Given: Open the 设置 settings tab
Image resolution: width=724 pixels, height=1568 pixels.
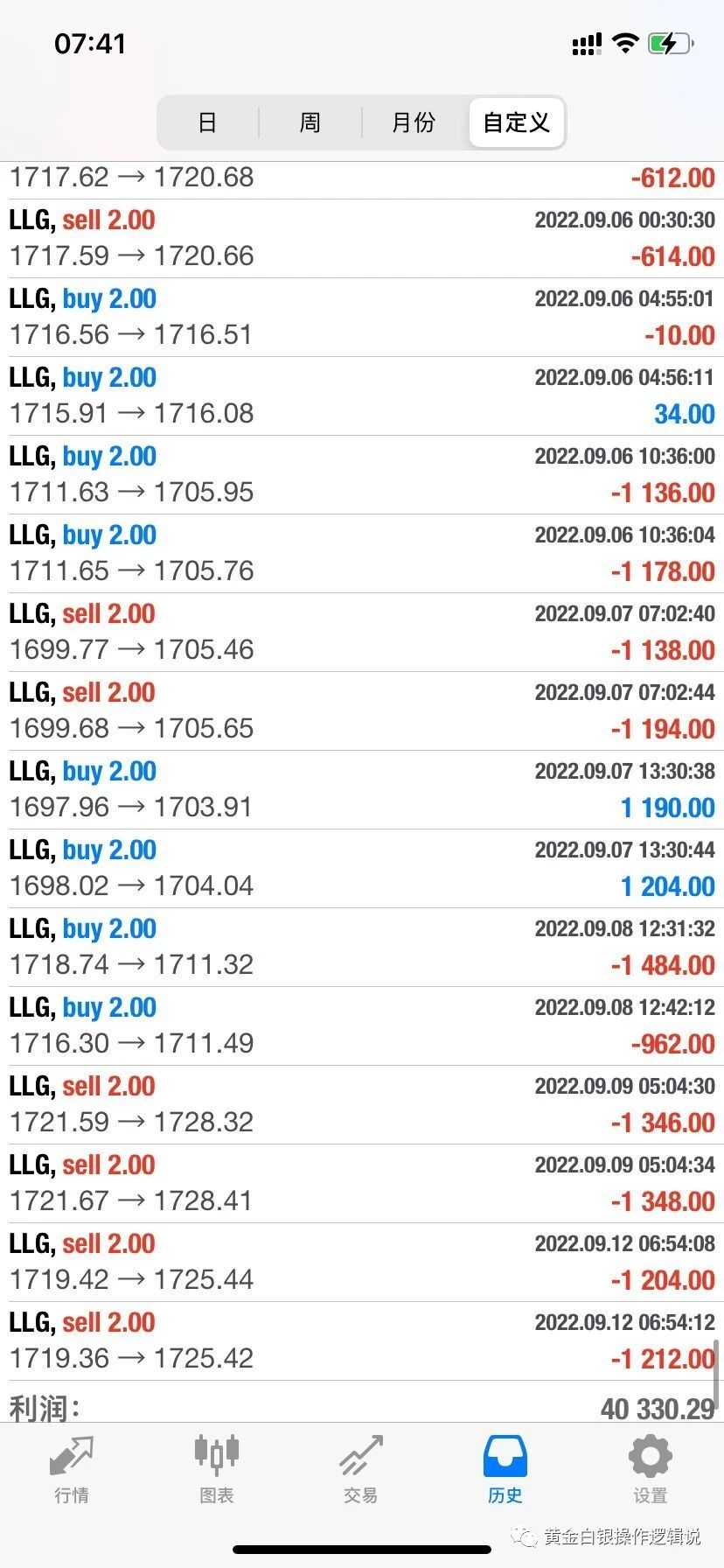Looking at the screenshot, I should click(x=651, y=1471).
